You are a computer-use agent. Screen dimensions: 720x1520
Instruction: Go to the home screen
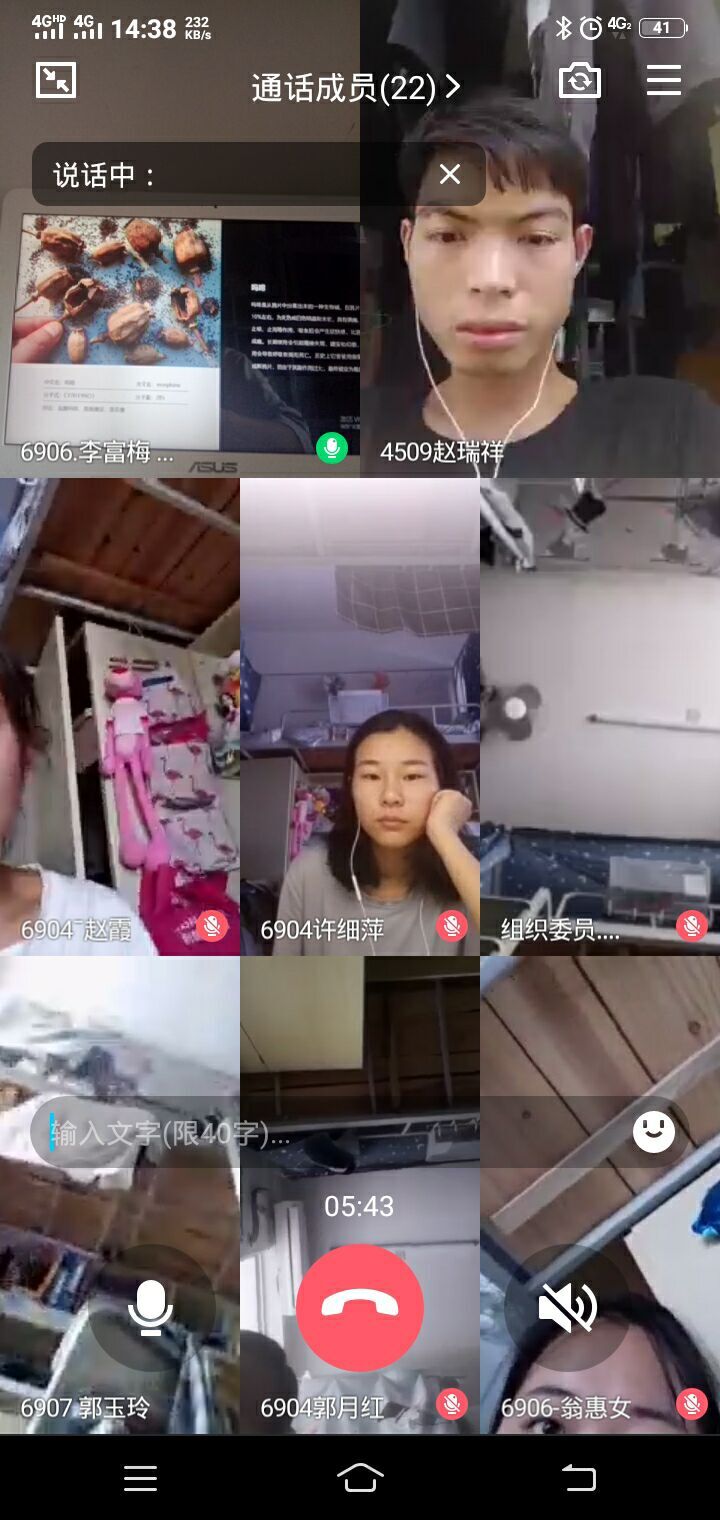pos(360,1478)
